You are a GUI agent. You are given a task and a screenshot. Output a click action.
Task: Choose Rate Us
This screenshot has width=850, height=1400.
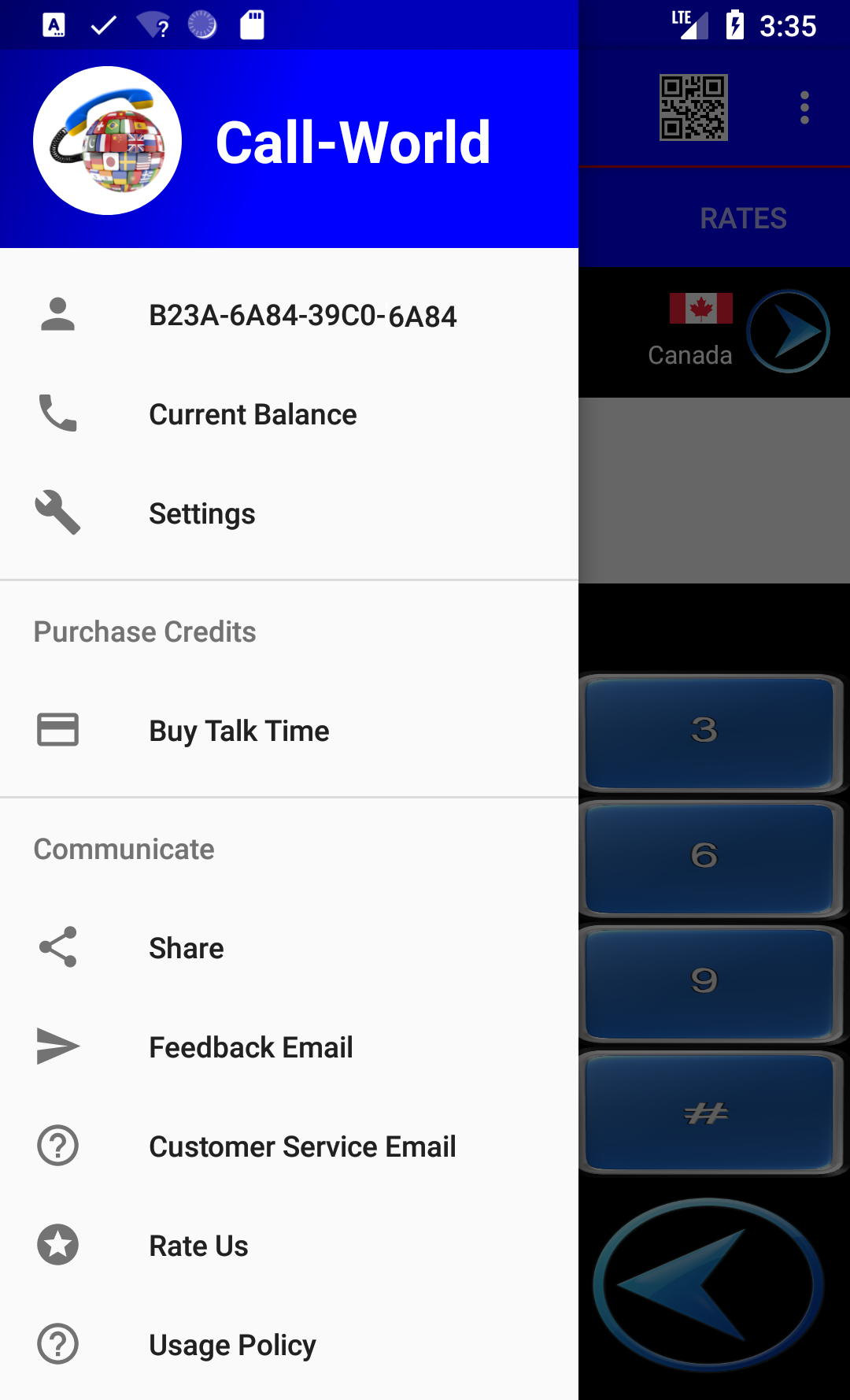click(198, 1246)
